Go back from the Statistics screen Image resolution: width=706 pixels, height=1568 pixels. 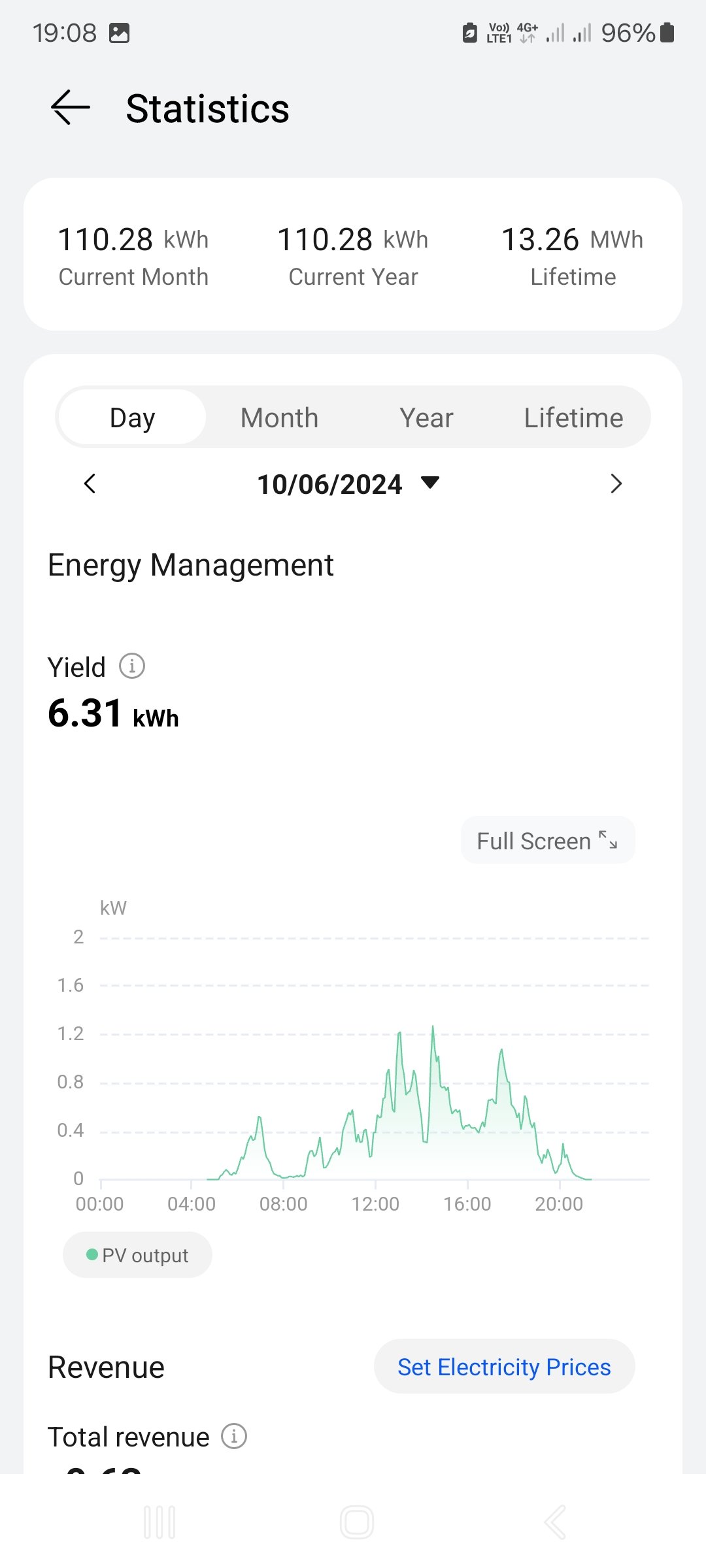pos(71,108)
